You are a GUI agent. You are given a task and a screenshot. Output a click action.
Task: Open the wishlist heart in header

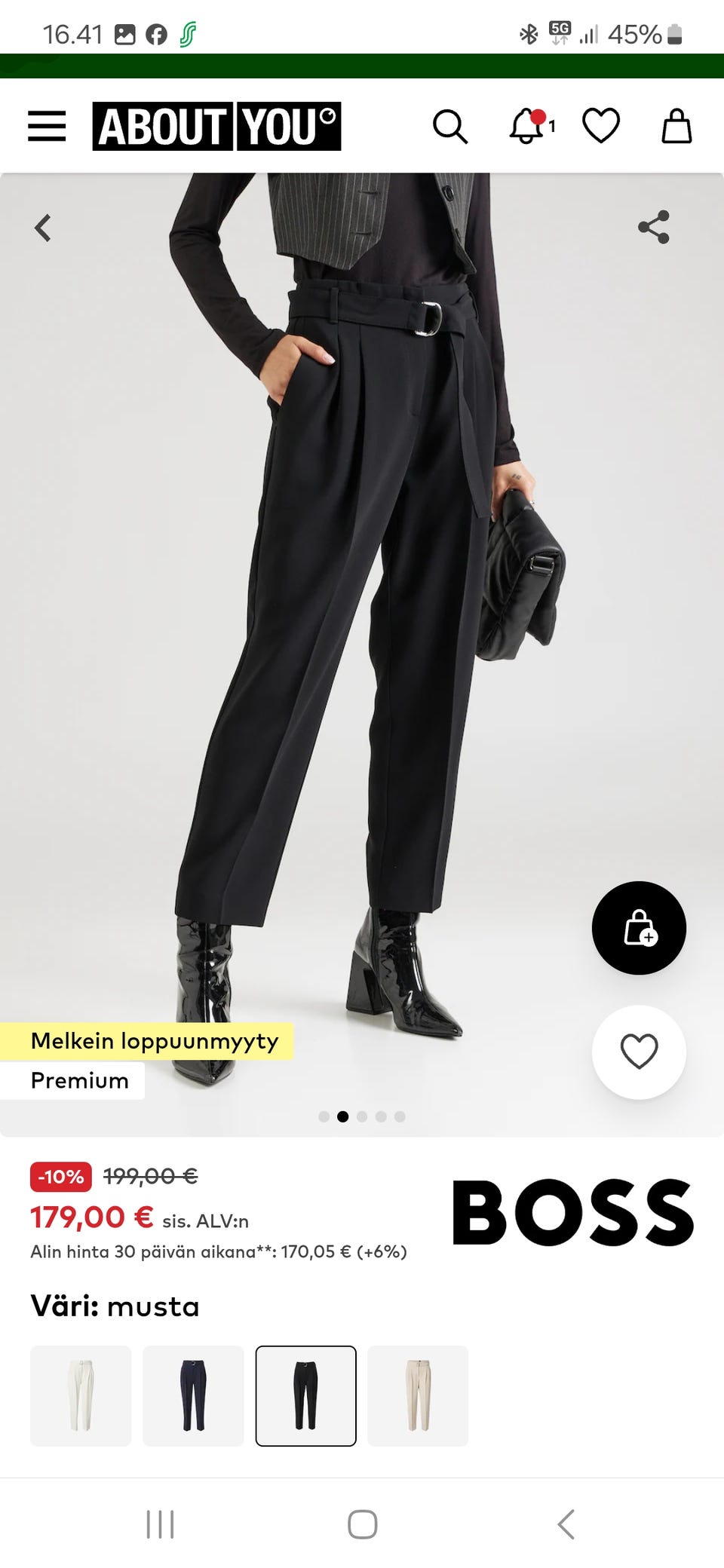pos(601,126)
